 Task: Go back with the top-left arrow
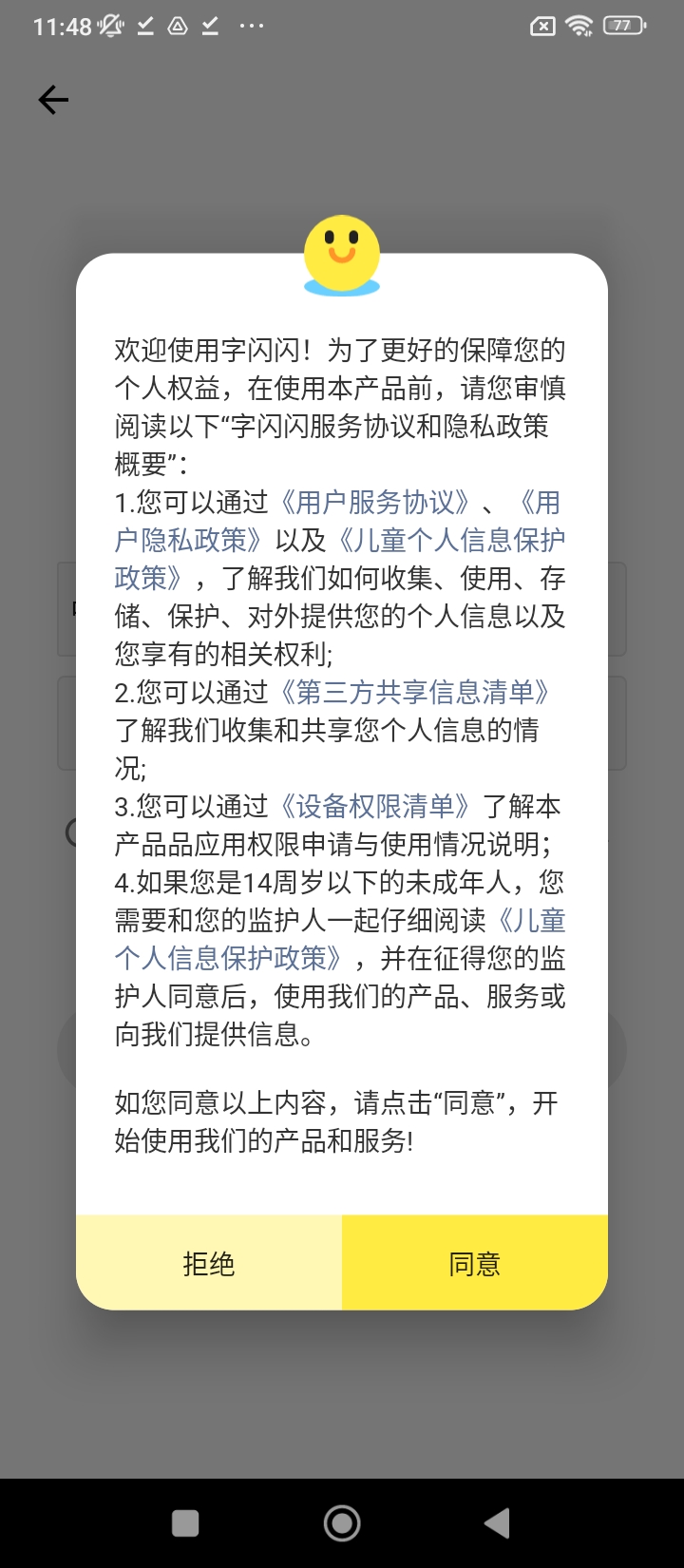point(53,100)
